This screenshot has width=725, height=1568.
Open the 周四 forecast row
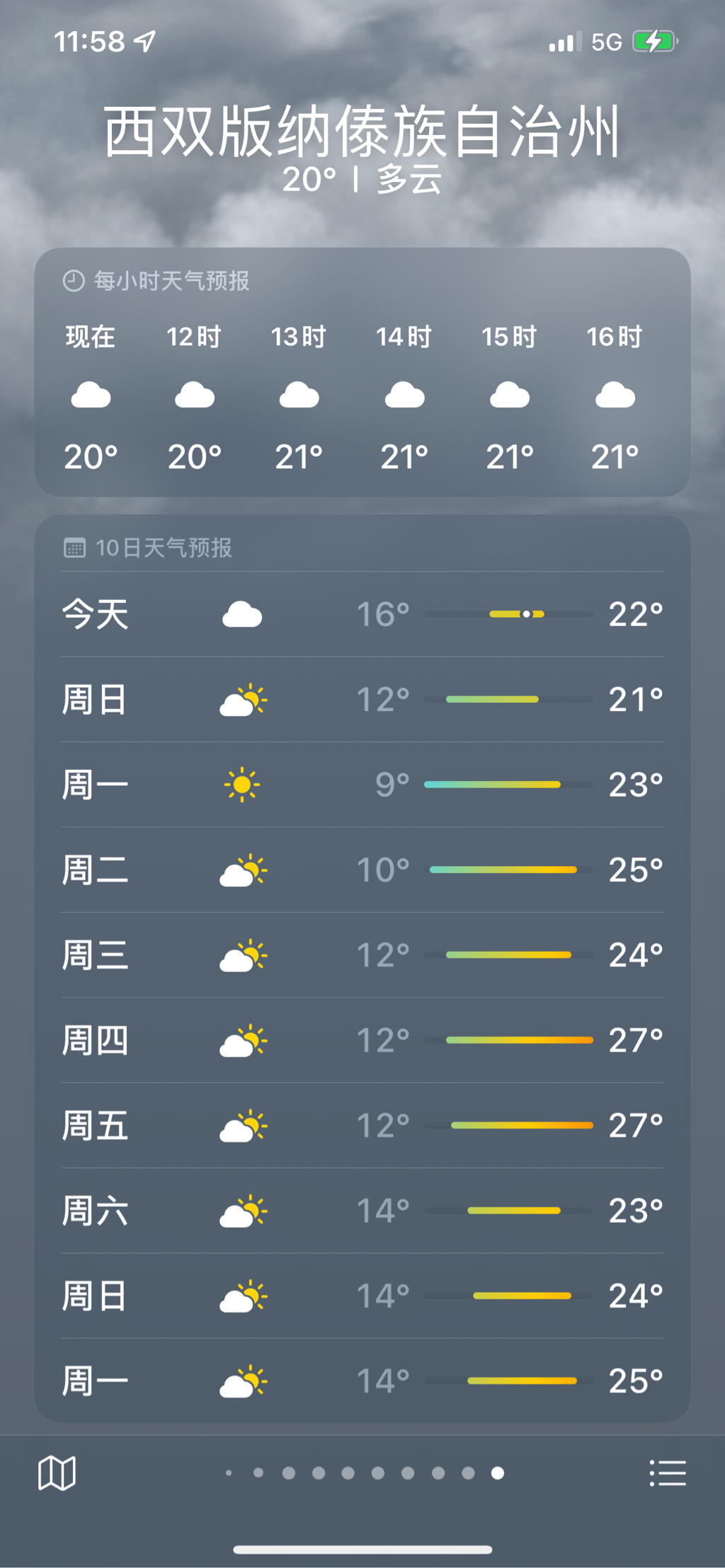coord(362,1040)
